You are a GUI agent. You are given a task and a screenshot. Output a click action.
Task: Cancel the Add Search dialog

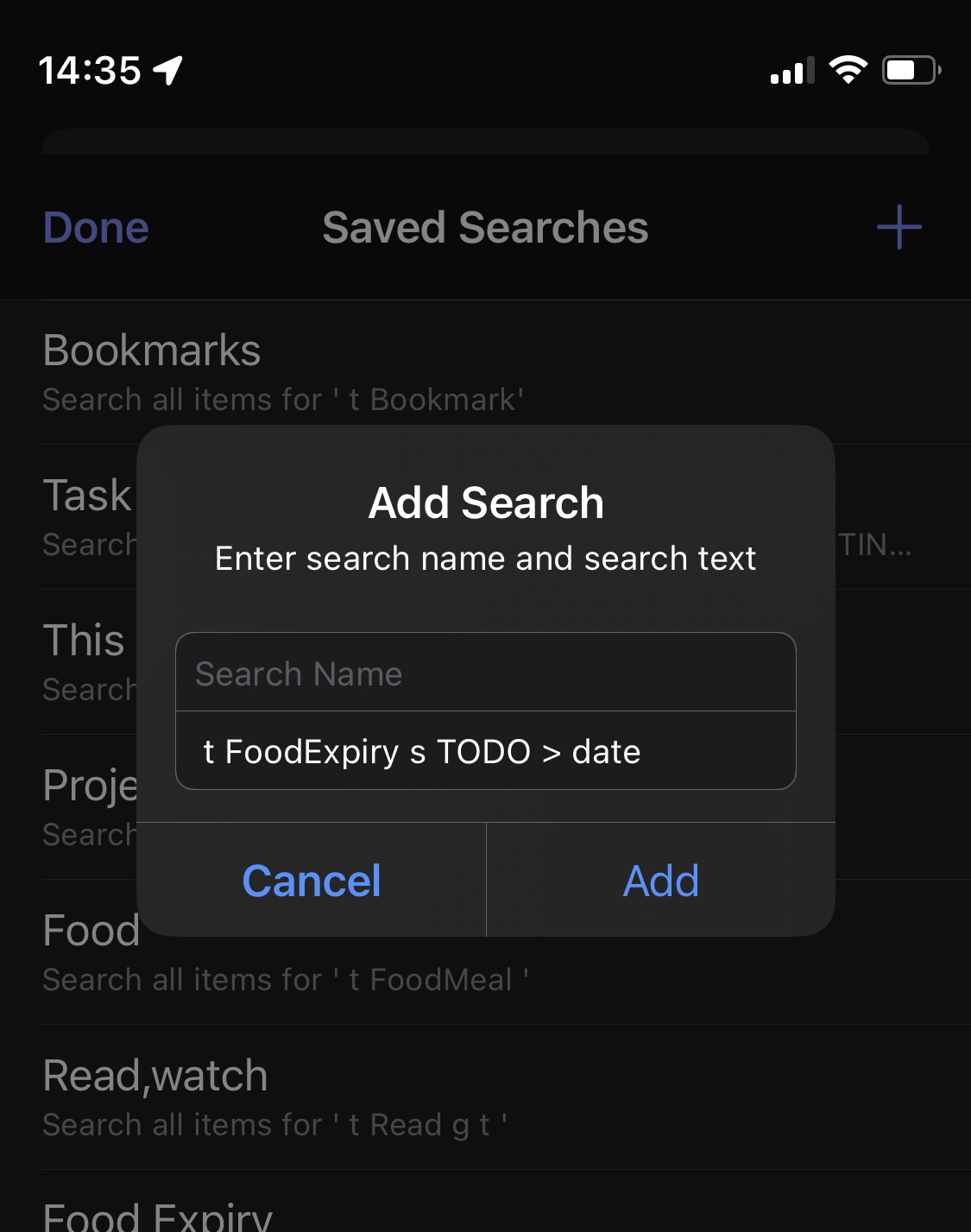[x=312, y=881]
